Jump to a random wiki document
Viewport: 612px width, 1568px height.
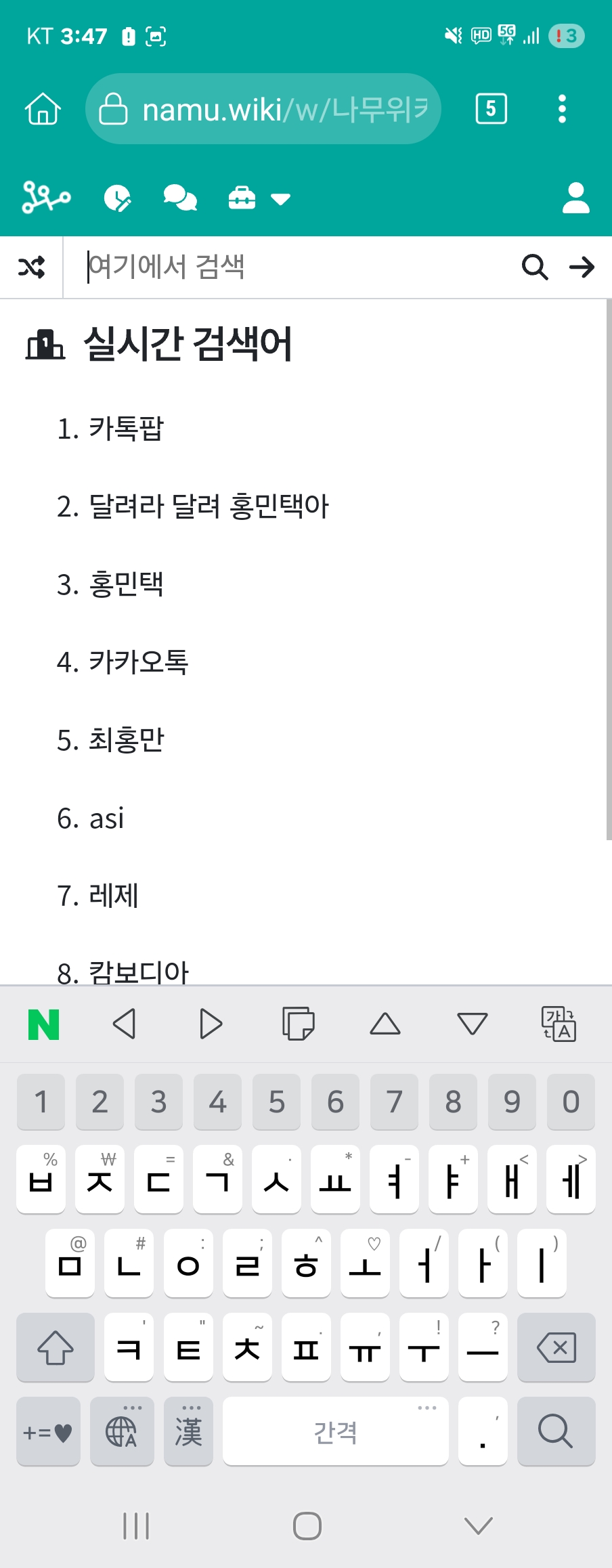coord(32,267)
